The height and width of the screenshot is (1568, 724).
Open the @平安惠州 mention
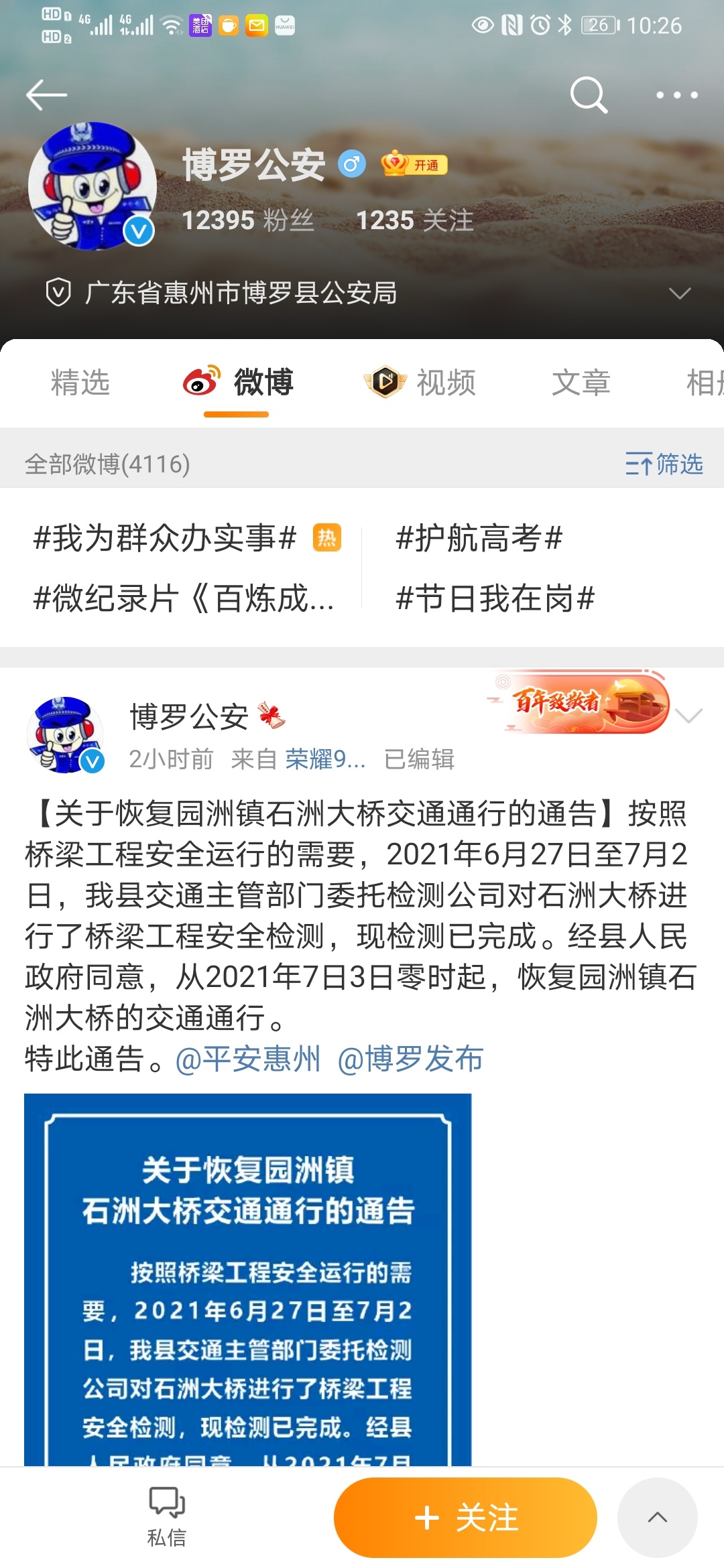(248, 1059)
